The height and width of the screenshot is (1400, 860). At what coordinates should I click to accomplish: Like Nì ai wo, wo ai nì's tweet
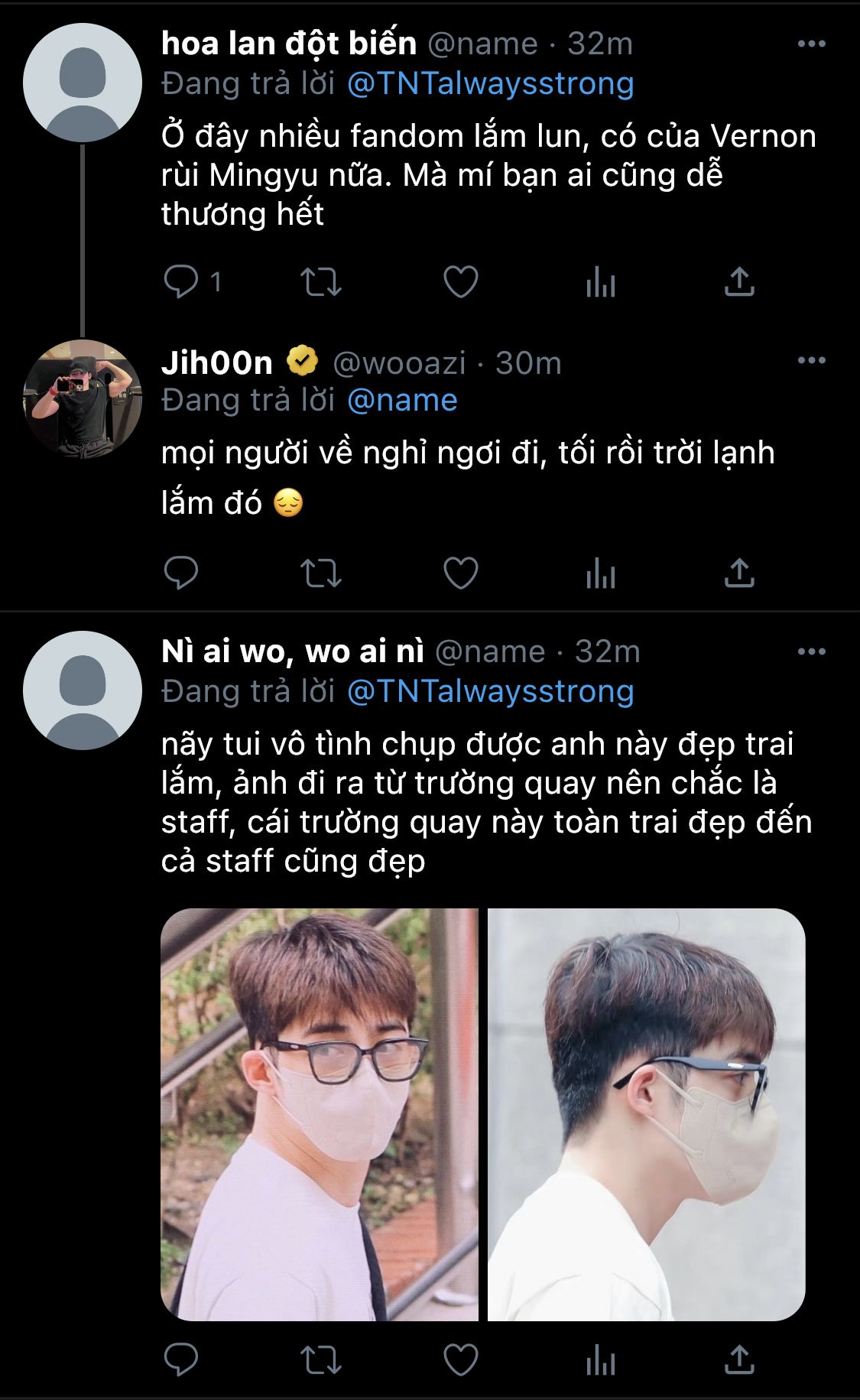click(x=461, y=1360)
